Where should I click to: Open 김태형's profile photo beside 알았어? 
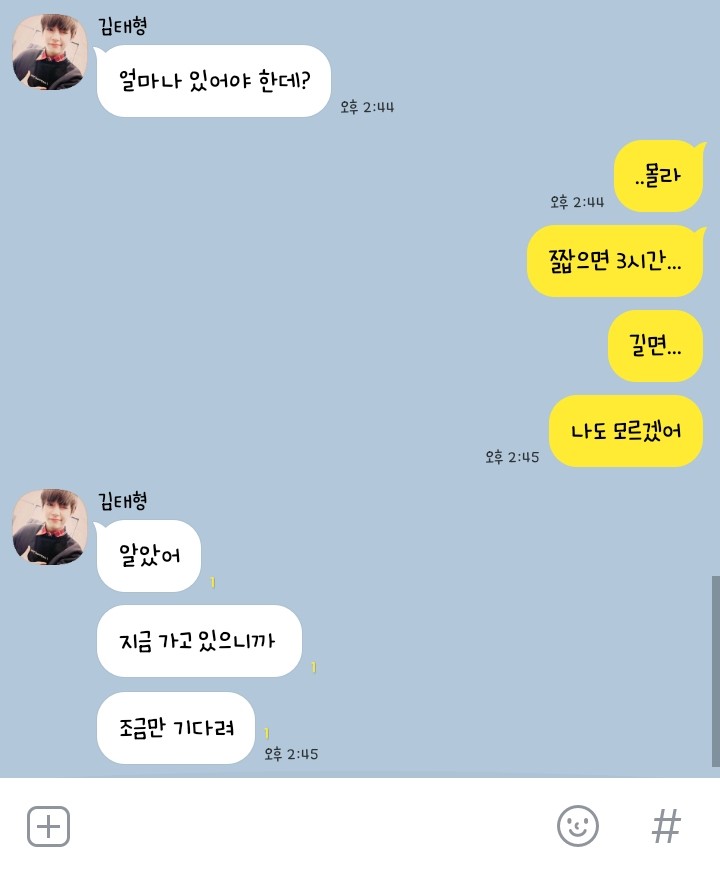point(50,527)
